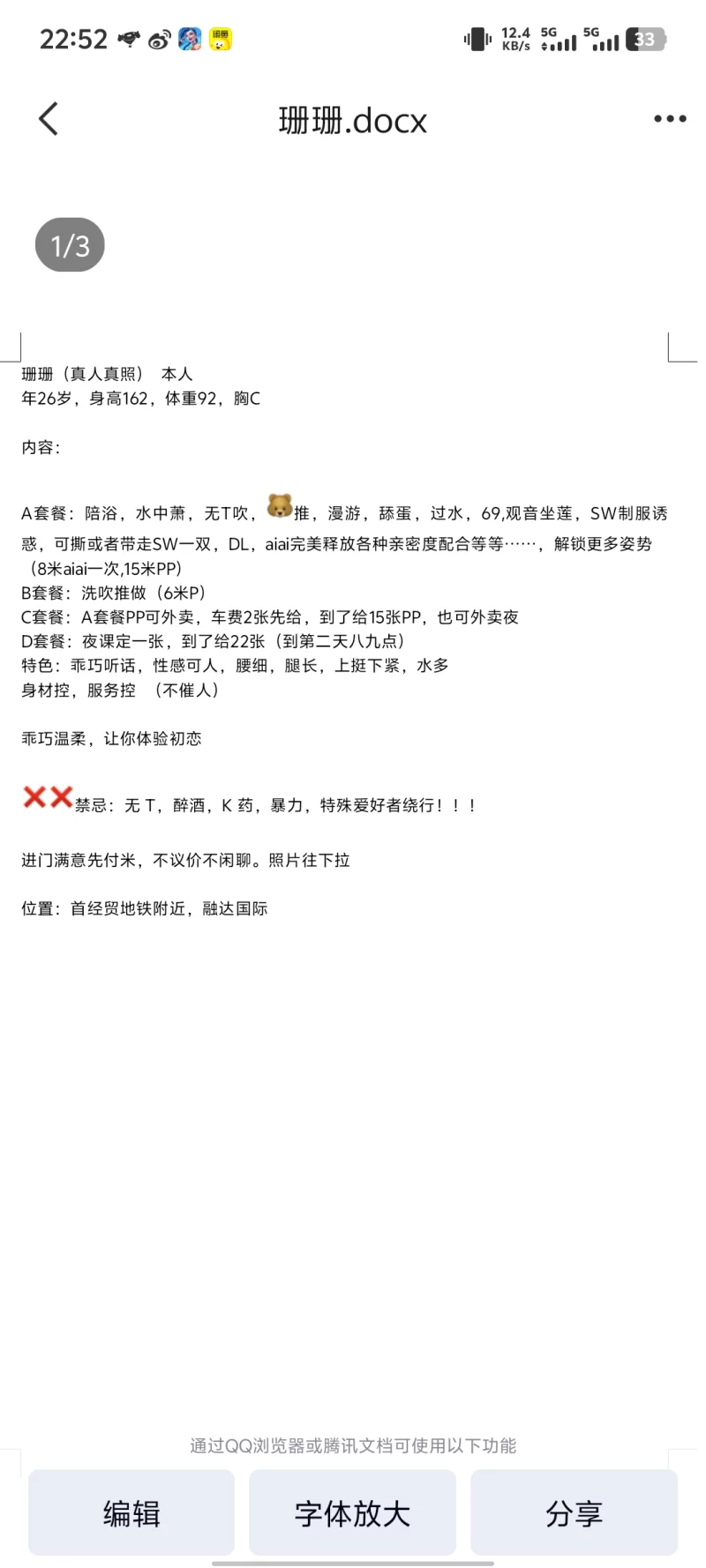Share the document via the 分享 button

pos(574,1513)
